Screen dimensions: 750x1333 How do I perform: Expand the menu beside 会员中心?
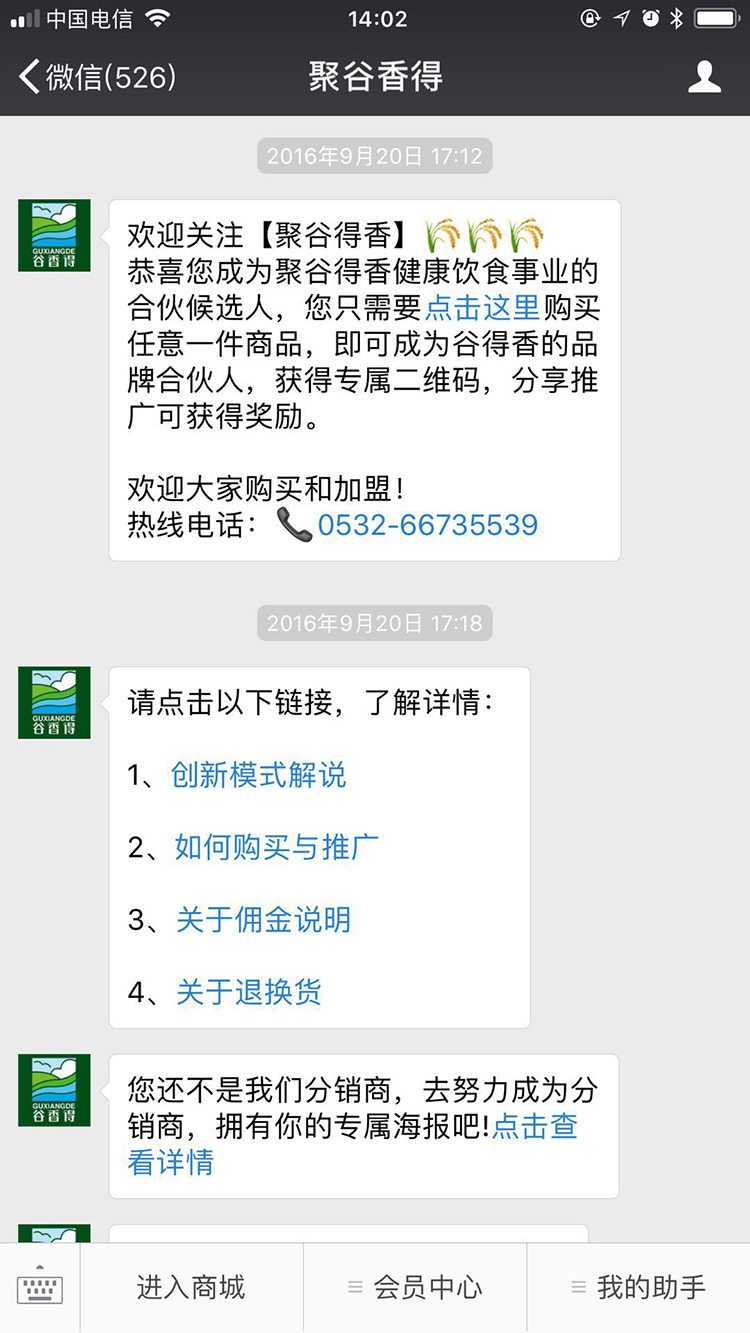point(353,1287)
